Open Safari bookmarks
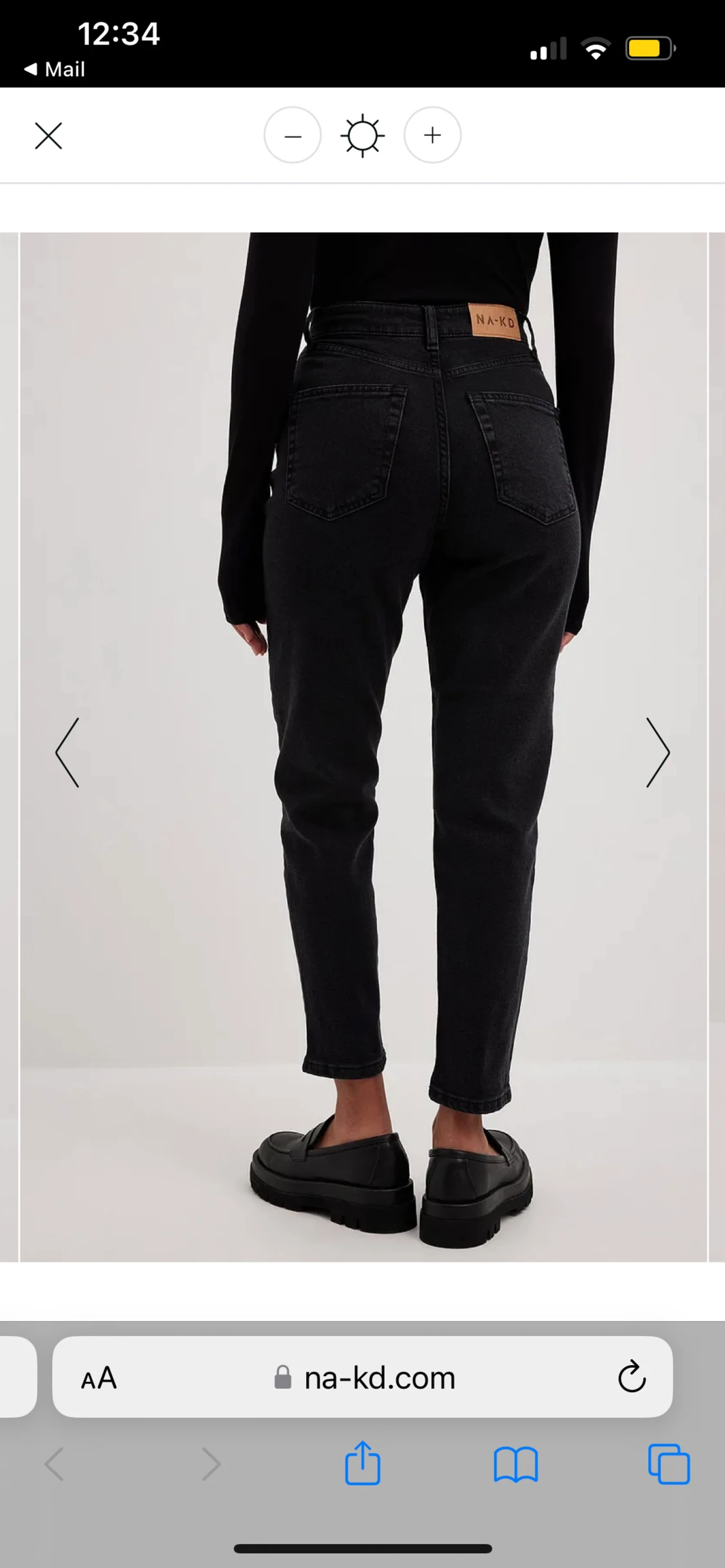The width and height of the screenshot is (725, 1568). [x=516, y=1465]
